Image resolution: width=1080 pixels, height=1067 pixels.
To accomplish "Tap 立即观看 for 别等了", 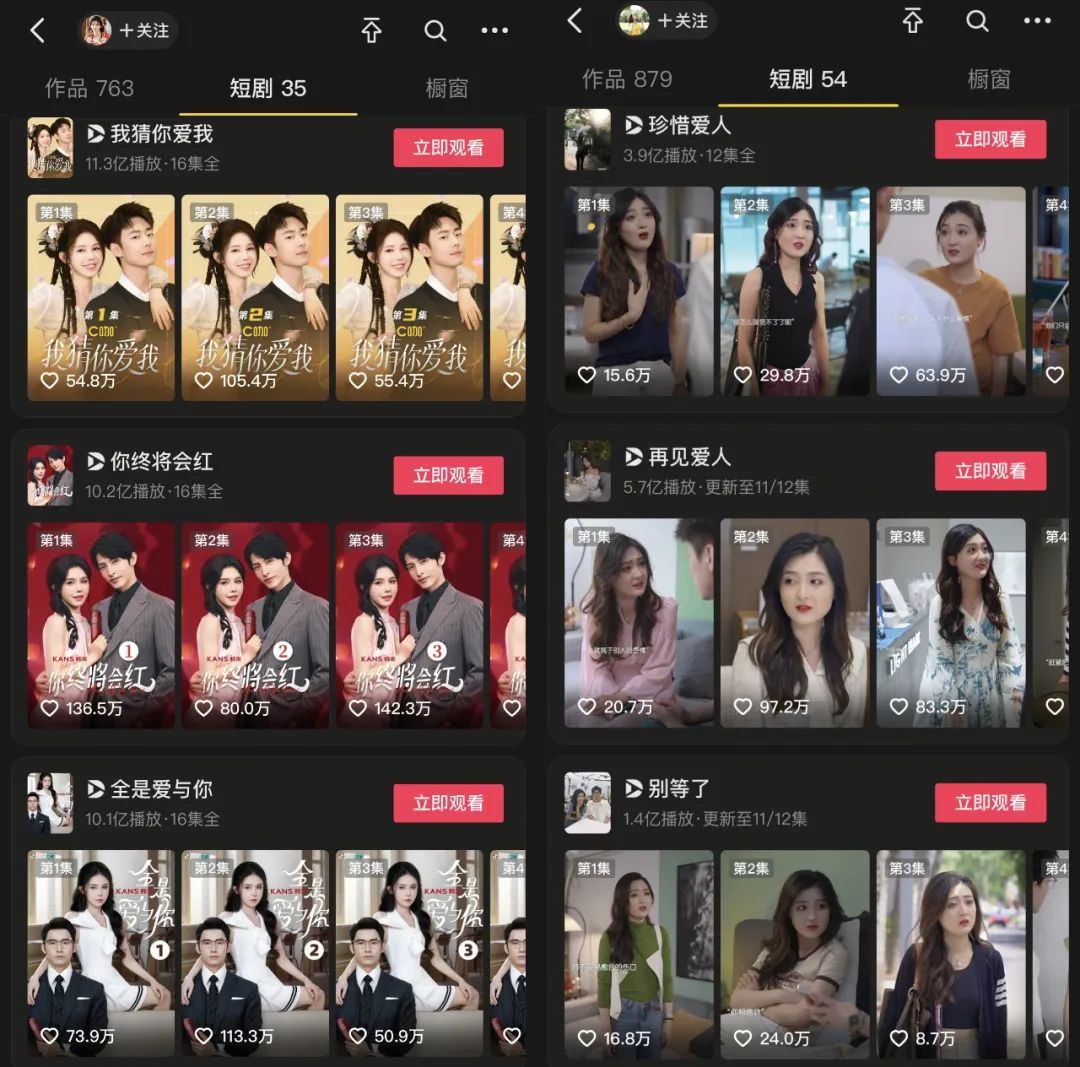I will tap(990, 802).
